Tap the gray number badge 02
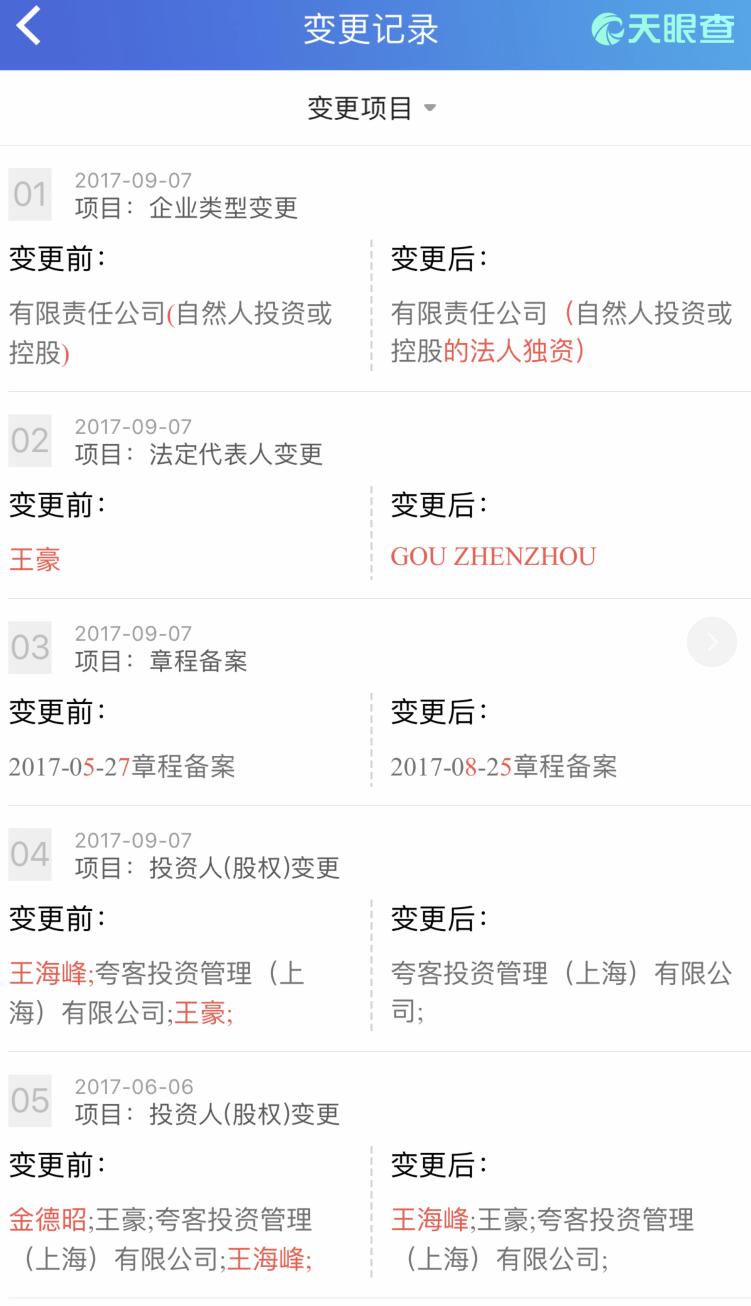 (x=30, y=442)
